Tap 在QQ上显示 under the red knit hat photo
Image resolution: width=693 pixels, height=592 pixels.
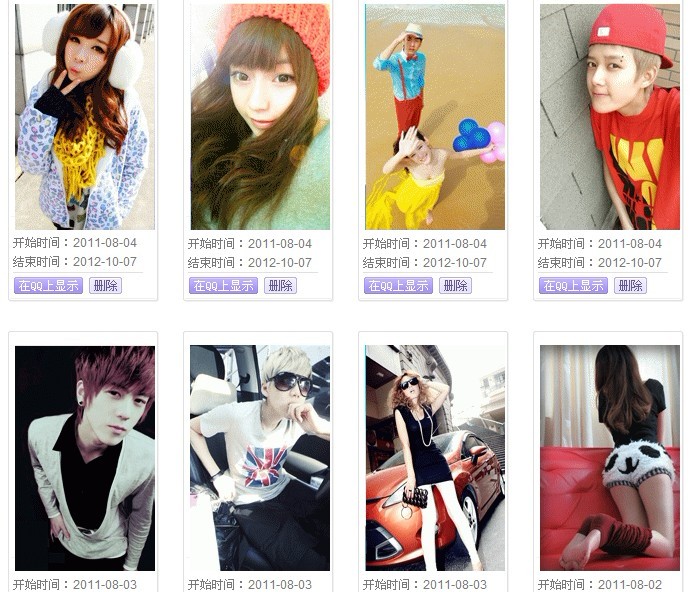coord(224,286)
